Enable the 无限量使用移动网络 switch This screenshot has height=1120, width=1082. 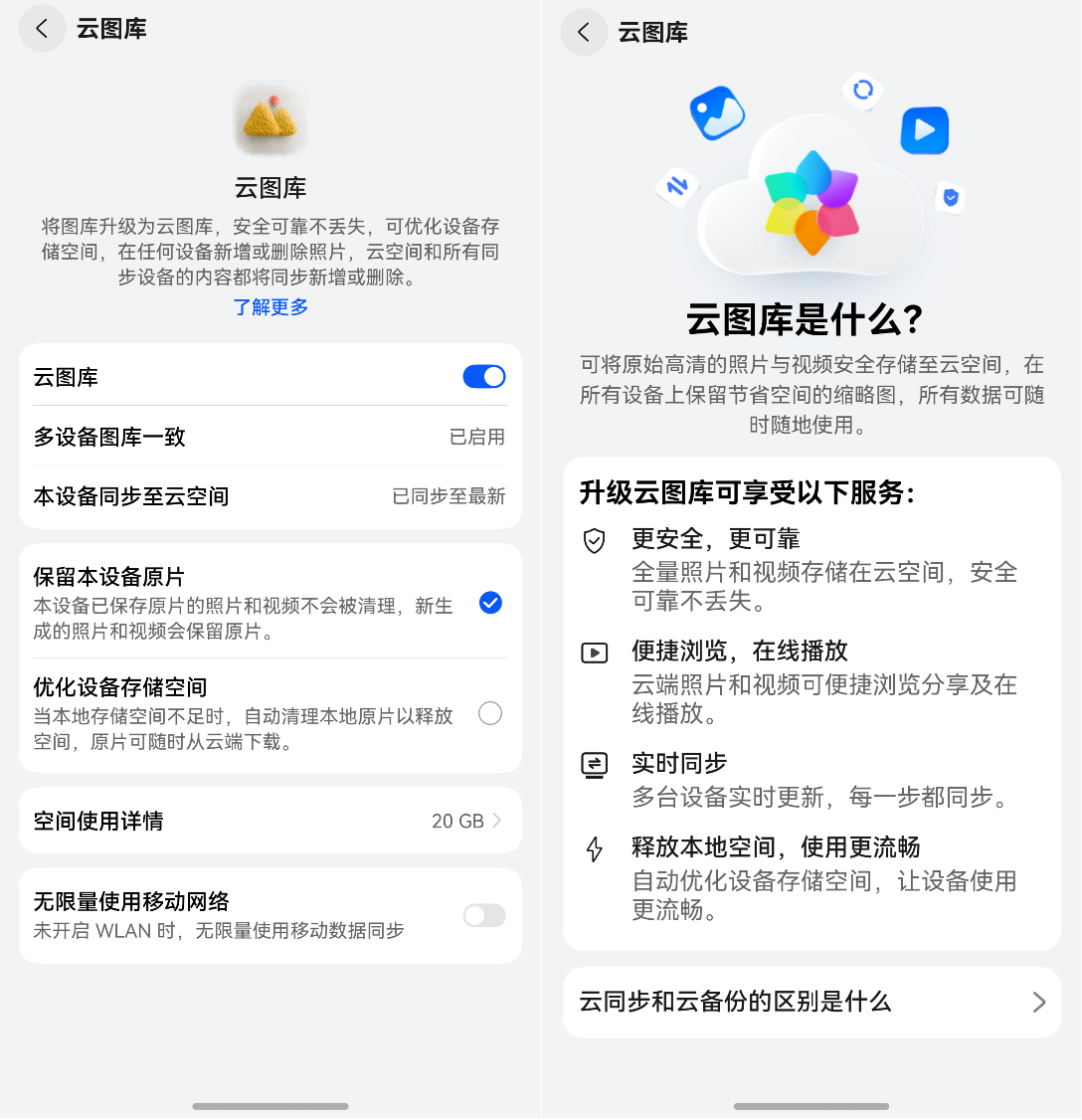click(484, 915)
